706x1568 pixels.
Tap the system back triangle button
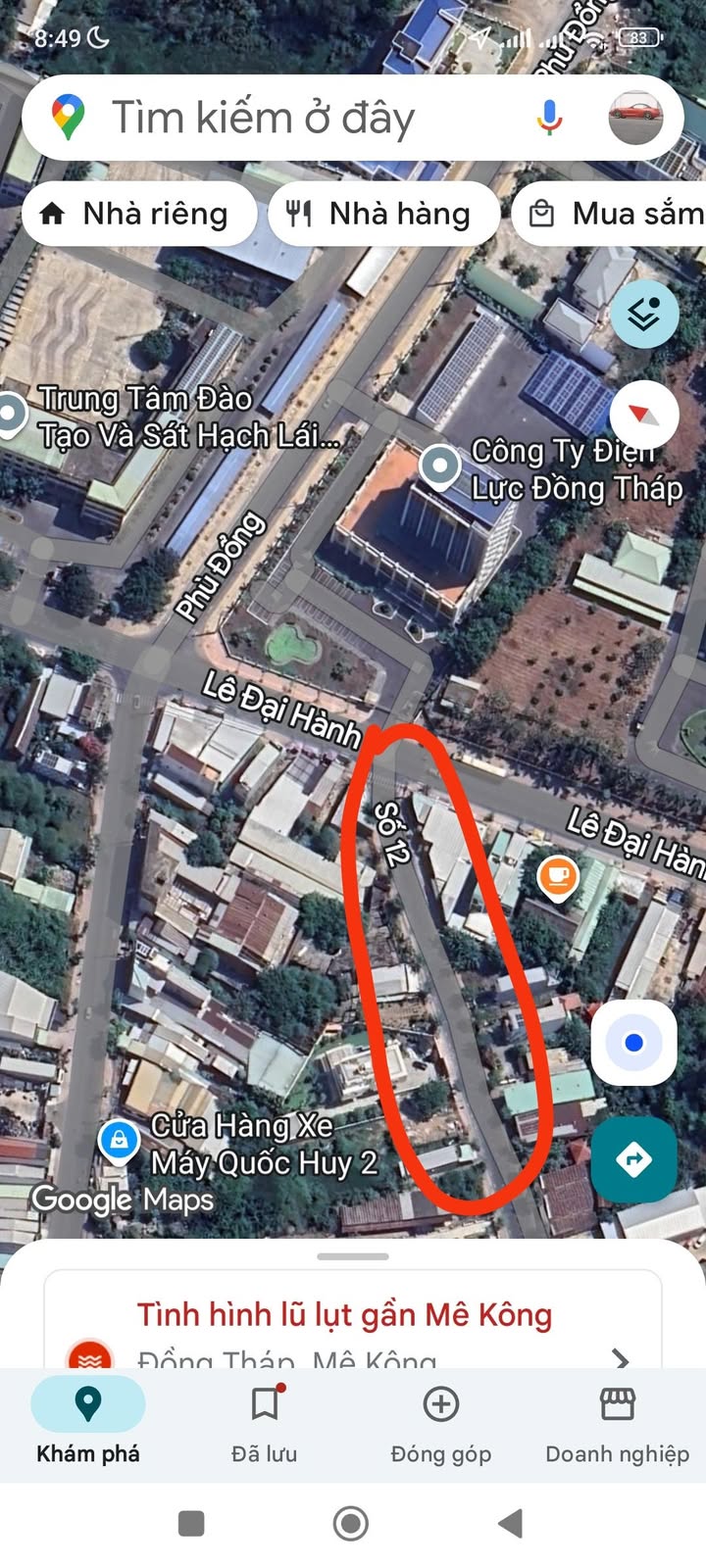click(510, 1523)
